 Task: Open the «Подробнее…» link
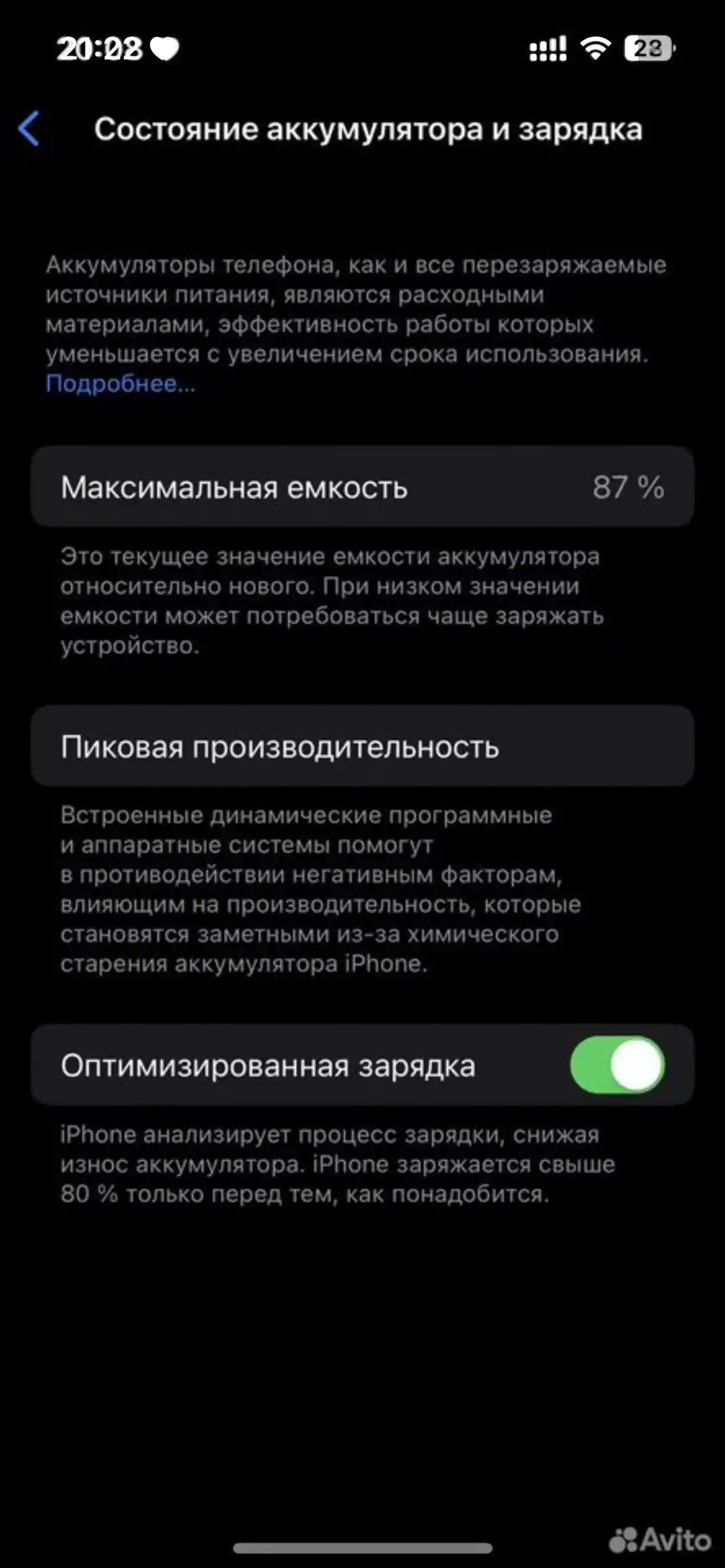(x=120, y=384)
